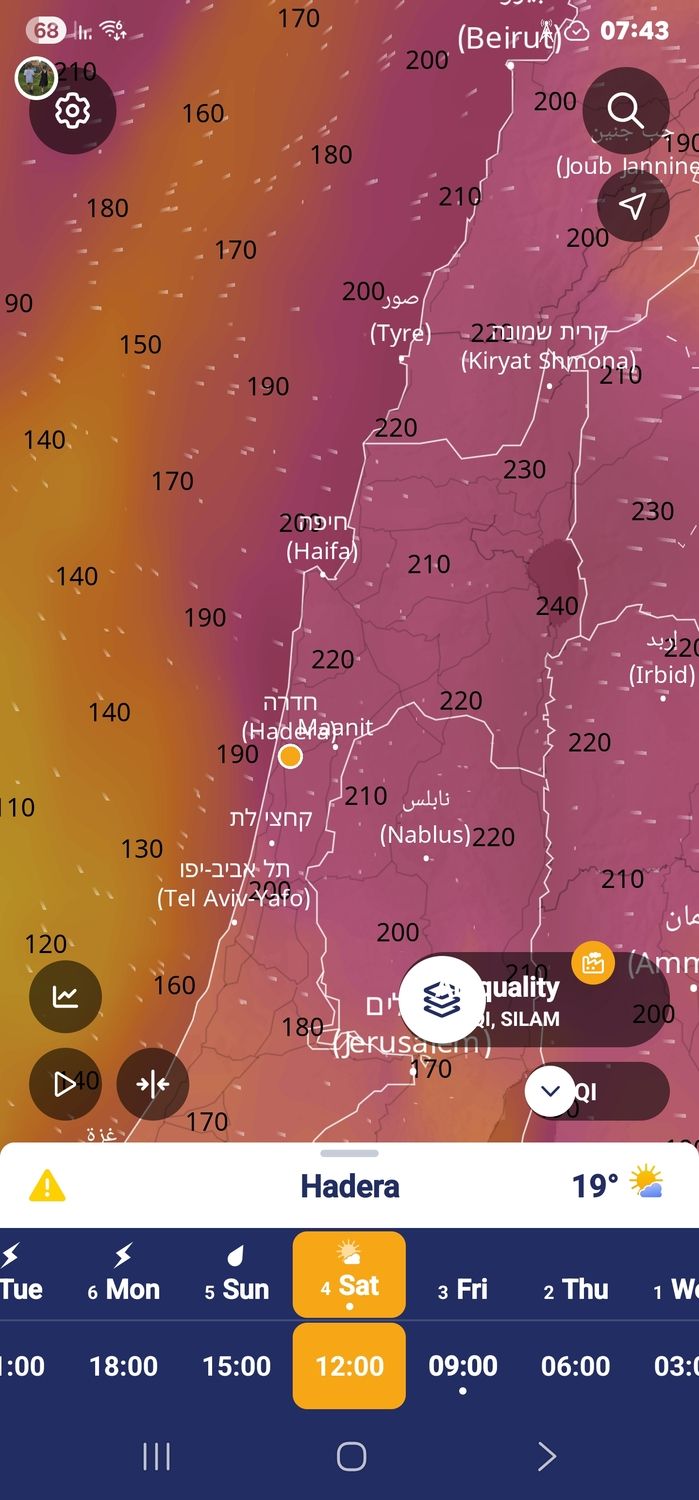Open the weather warning triangle
699x1500 pixels.
click(47, 1186)
